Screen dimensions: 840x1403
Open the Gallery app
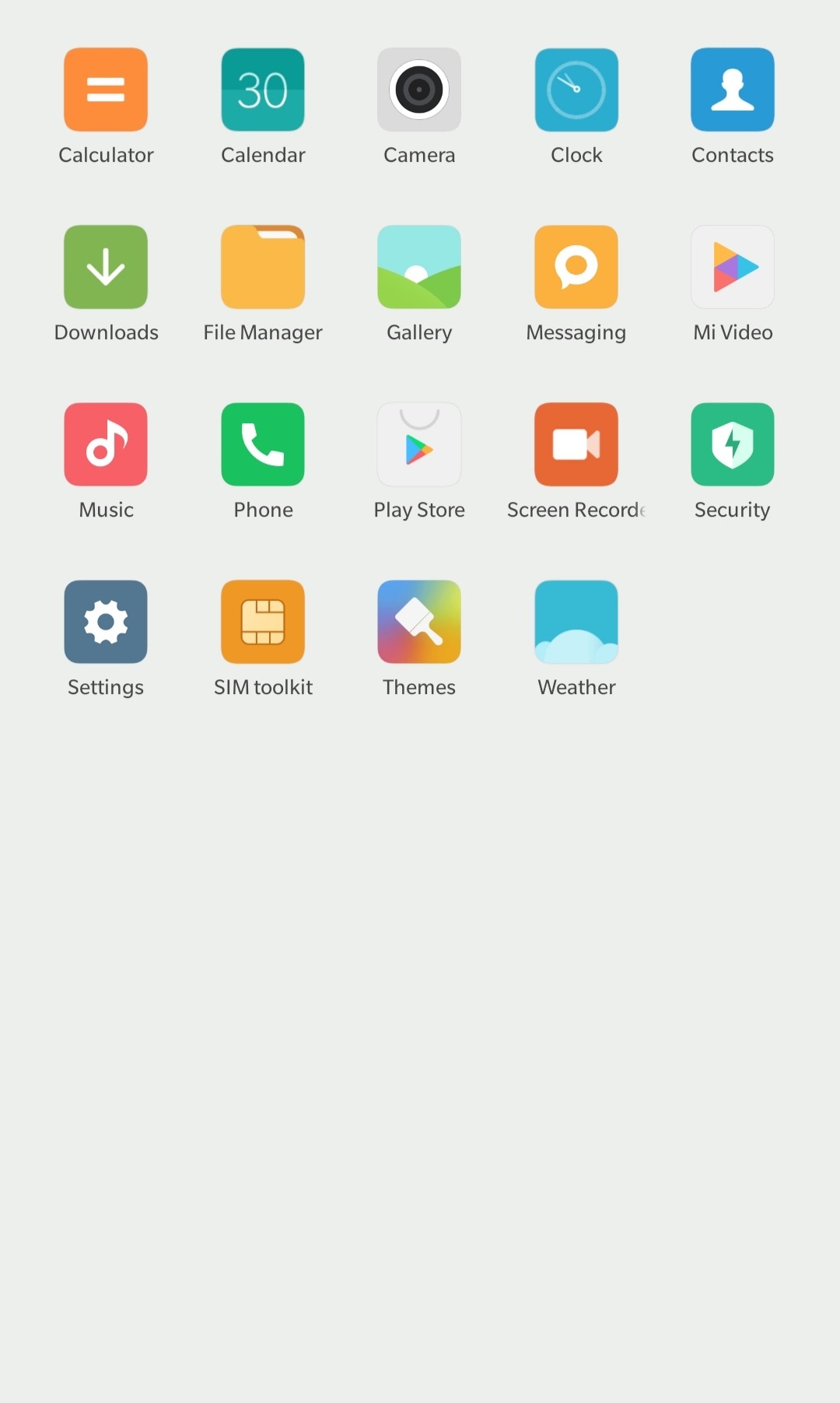tap(419, 267)
